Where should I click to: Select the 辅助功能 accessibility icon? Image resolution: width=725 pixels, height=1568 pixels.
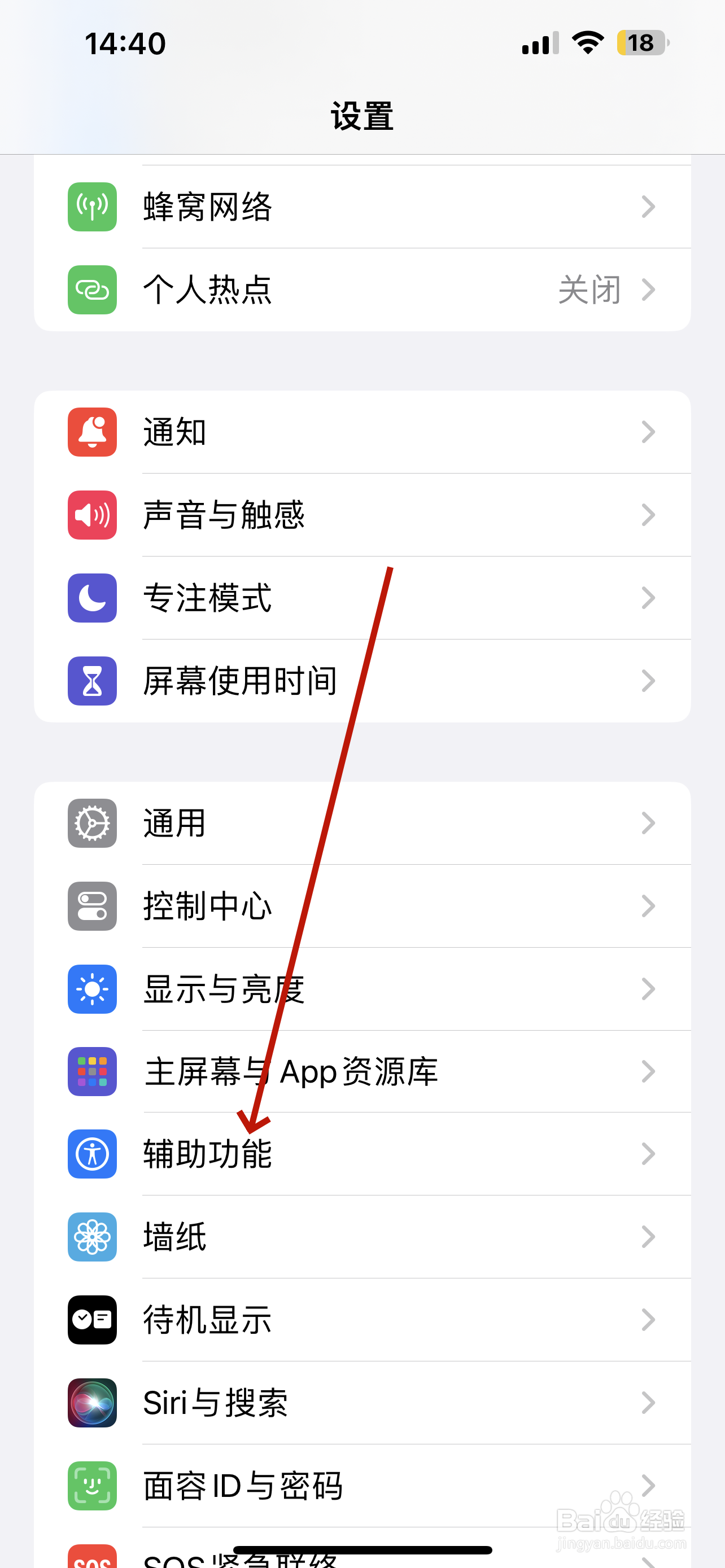pos(92,1154)
